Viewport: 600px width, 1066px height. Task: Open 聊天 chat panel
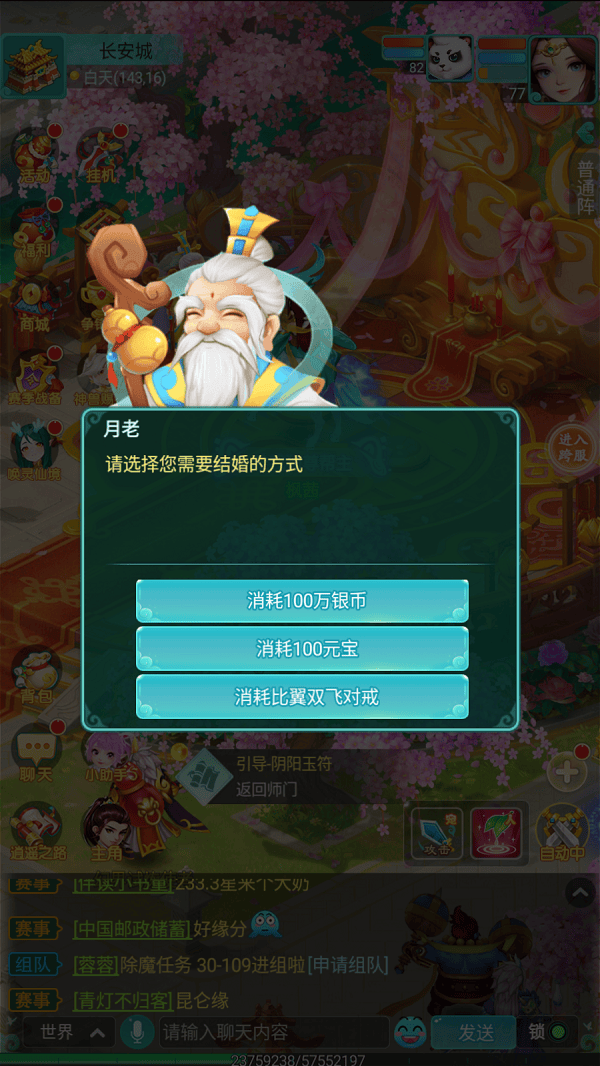[x=36, y=752]
